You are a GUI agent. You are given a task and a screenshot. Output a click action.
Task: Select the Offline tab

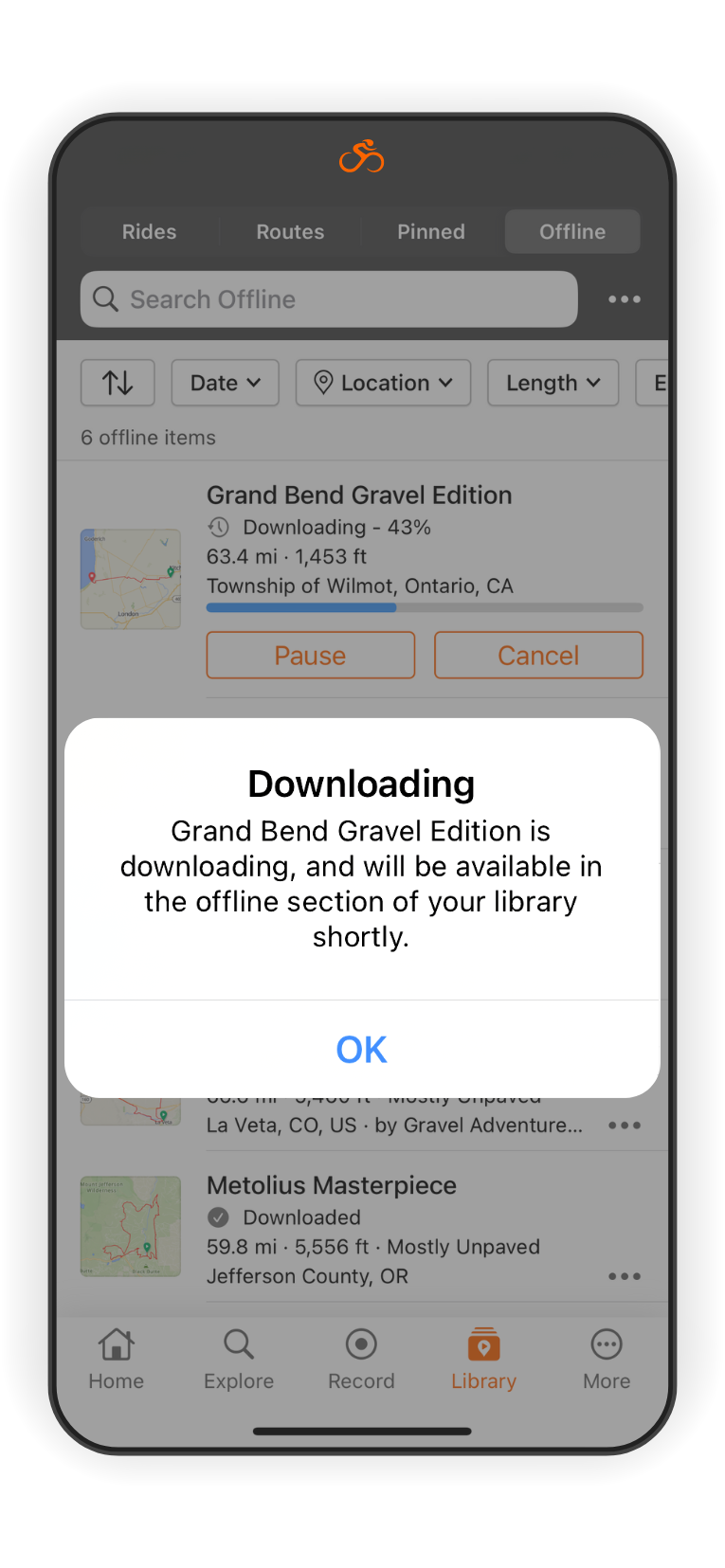point(571,231)
